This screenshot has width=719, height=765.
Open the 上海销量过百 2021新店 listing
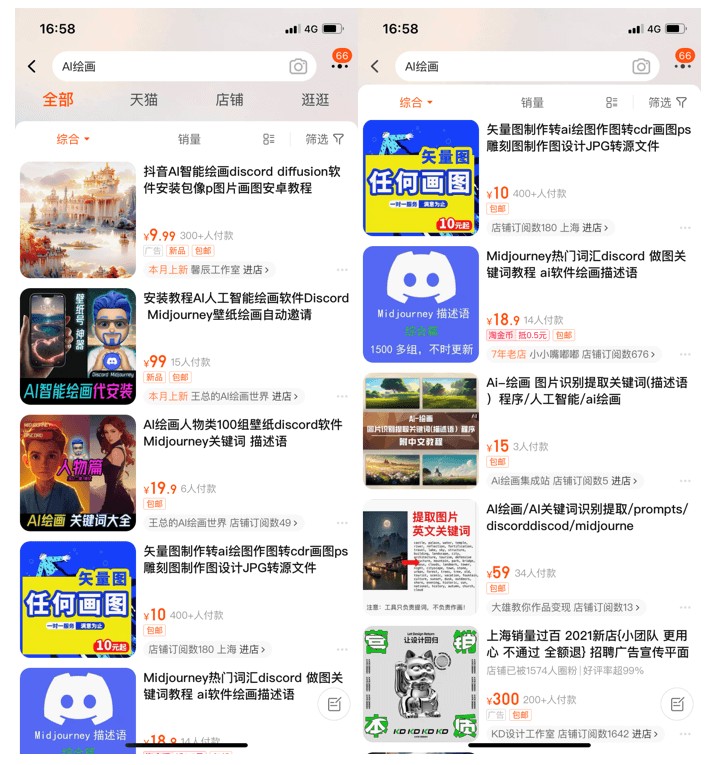coord(588,643)
